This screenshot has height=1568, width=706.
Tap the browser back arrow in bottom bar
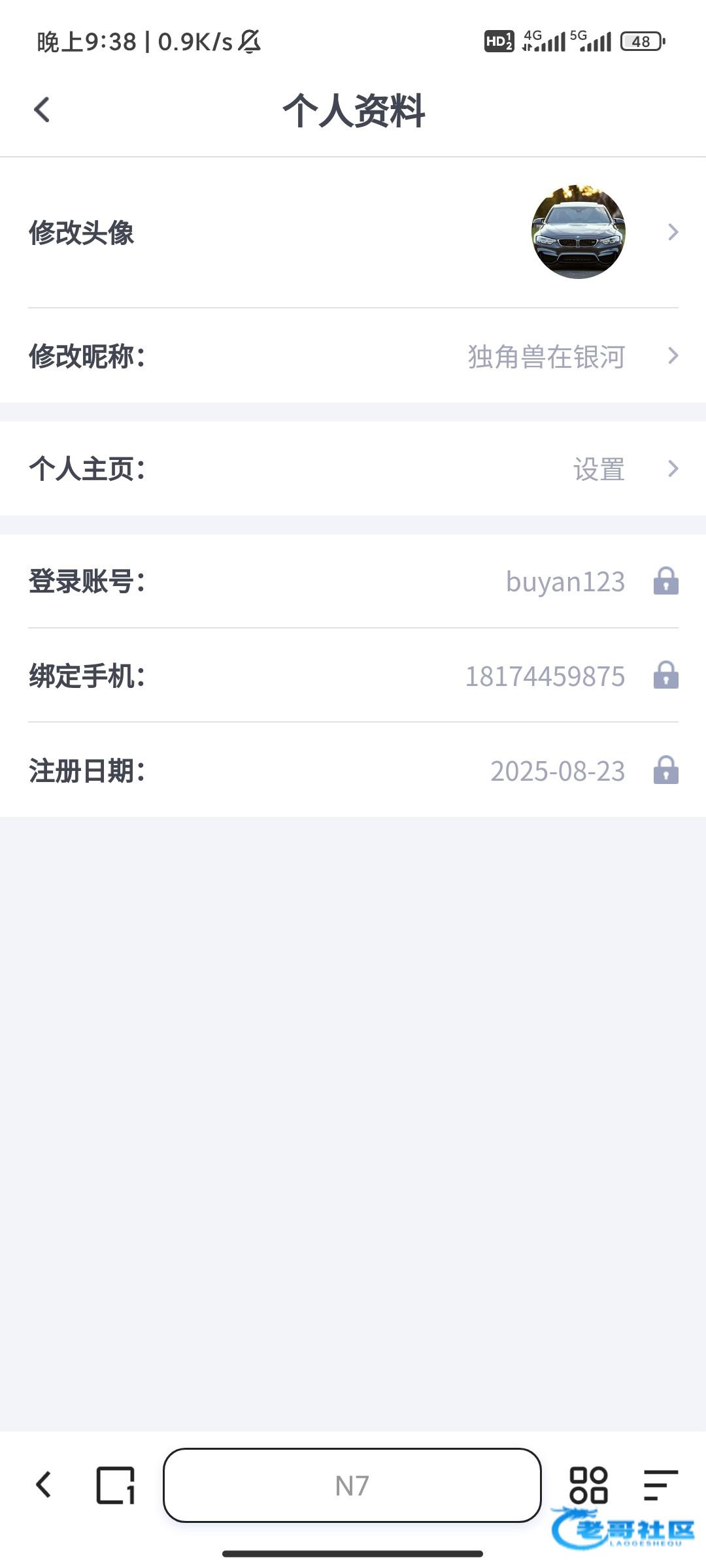(43, 1484)
